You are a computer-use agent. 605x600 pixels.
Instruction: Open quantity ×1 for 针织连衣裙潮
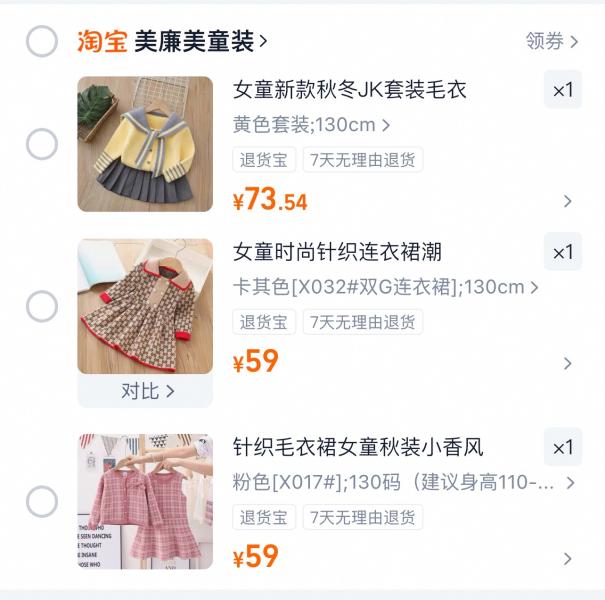point(563,252)
